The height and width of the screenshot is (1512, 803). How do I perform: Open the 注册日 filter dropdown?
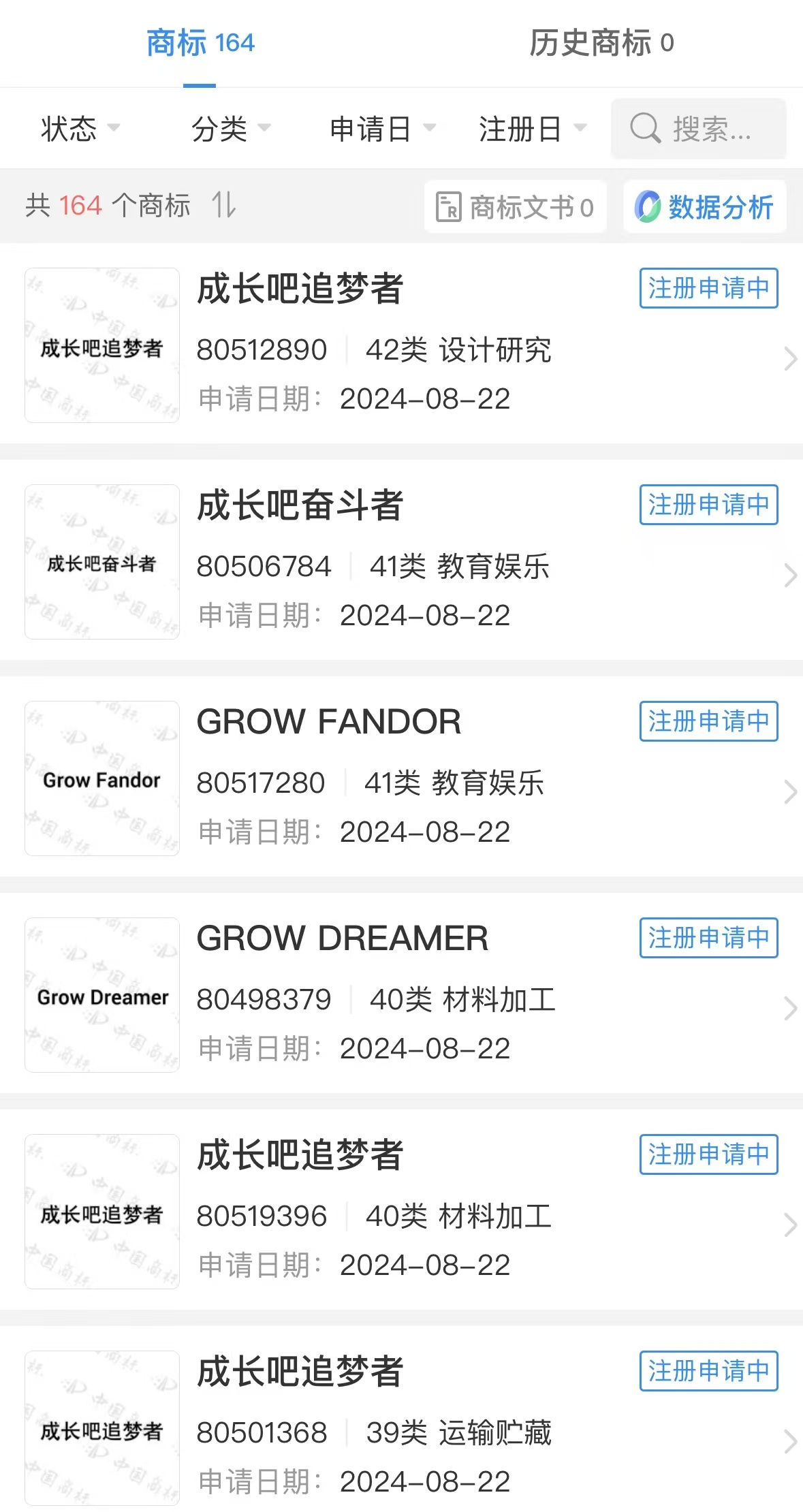click(x=533, y=128)
